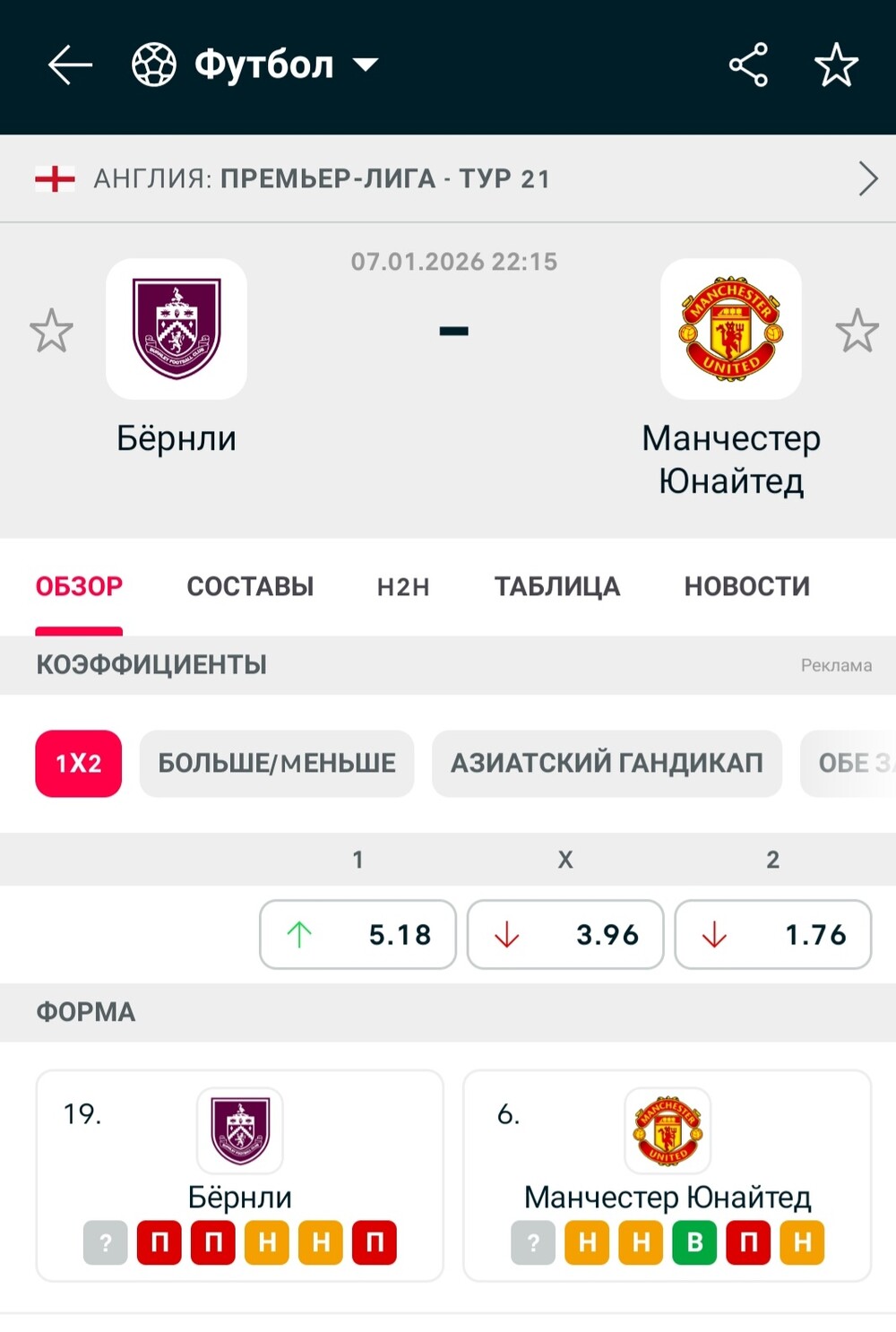Favorite Манчестер Юнайтед with its star
The image size is (896, 1332).
click(x=857, y=331)
